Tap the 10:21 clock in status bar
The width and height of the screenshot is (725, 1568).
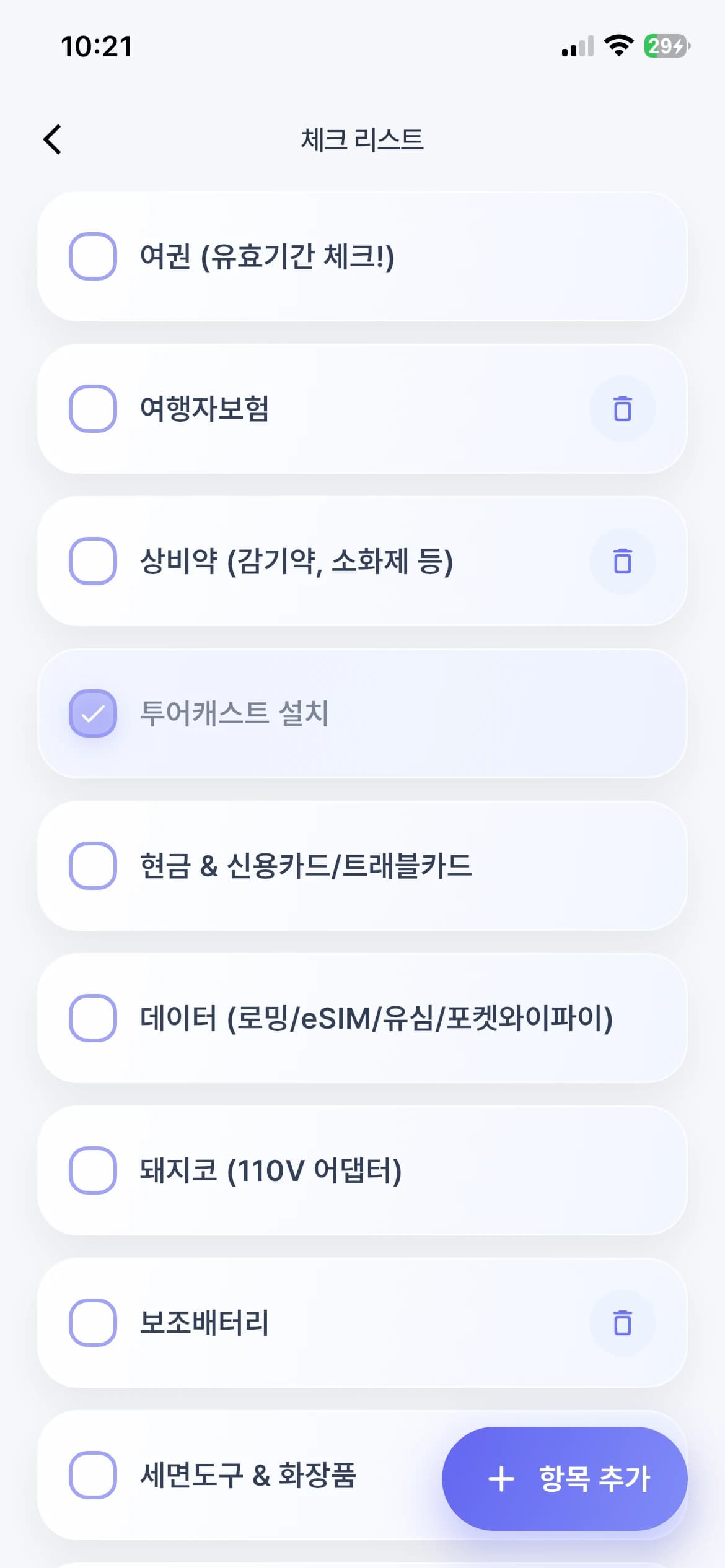pos(96,46)
